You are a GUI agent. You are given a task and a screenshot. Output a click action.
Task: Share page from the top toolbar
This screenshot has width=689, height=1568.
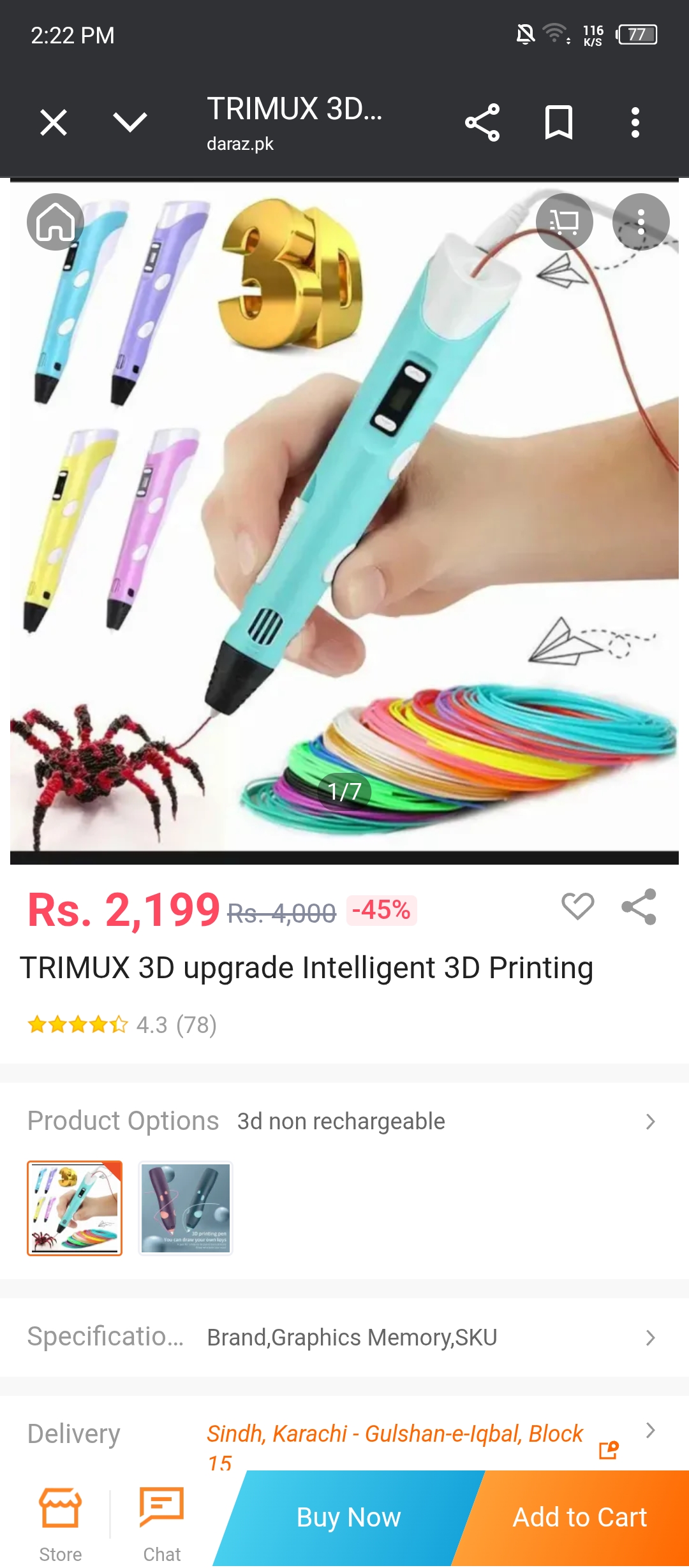(482, 122)
